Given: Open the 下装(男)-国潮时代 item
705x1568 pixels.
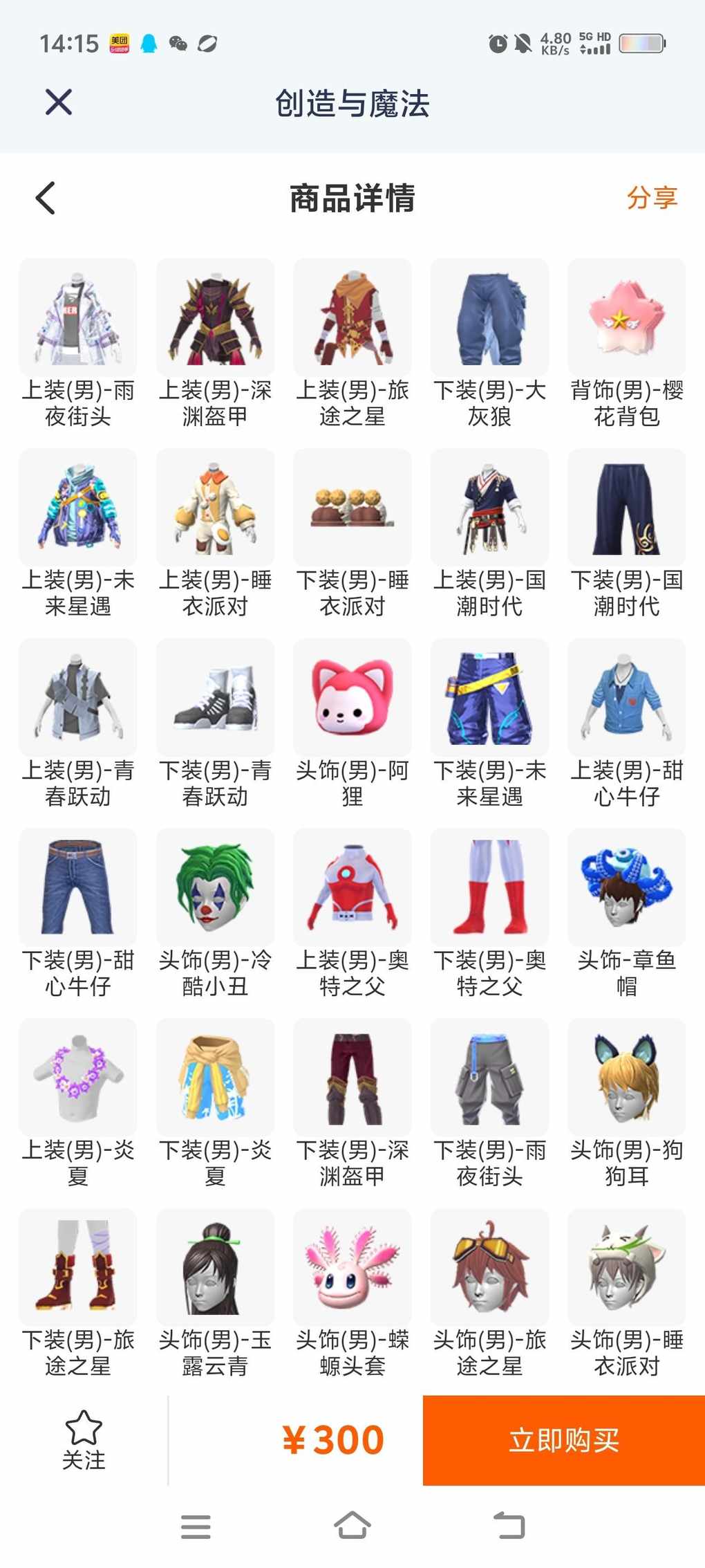Looking at the screenshot, I should click(626, 508).
